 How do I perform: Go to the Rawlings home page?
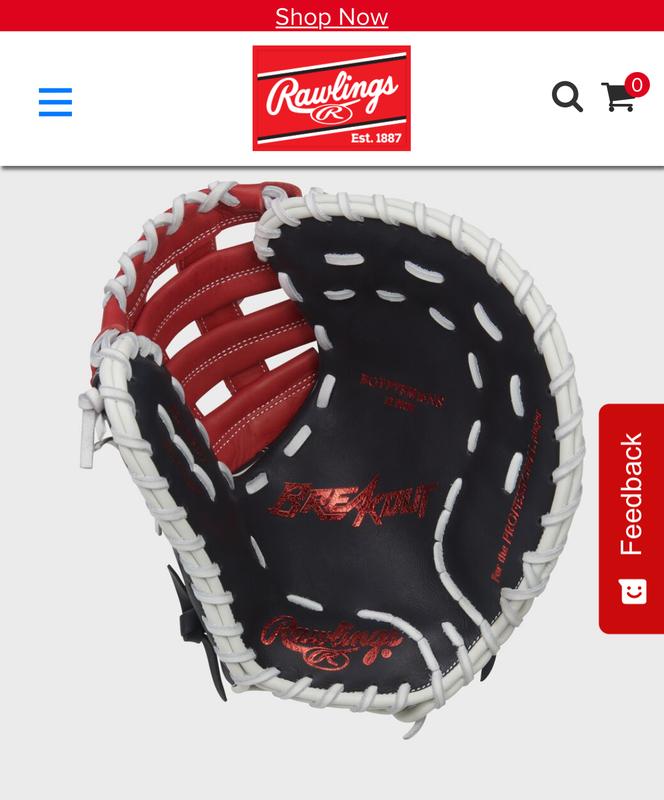[x=331, y=98]
